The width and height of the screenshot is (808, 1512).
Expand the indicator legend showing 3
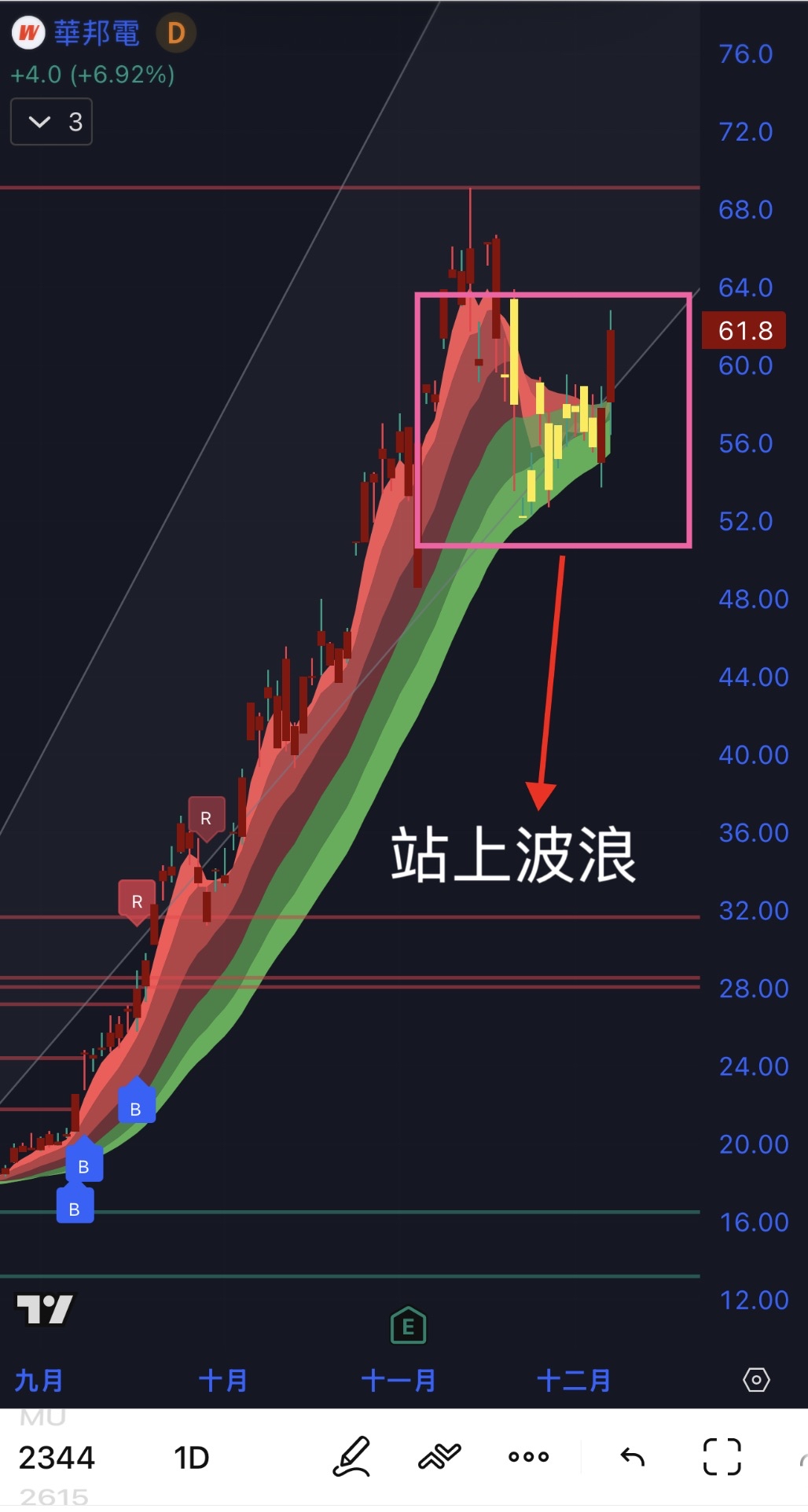click(x=51, y=122)
